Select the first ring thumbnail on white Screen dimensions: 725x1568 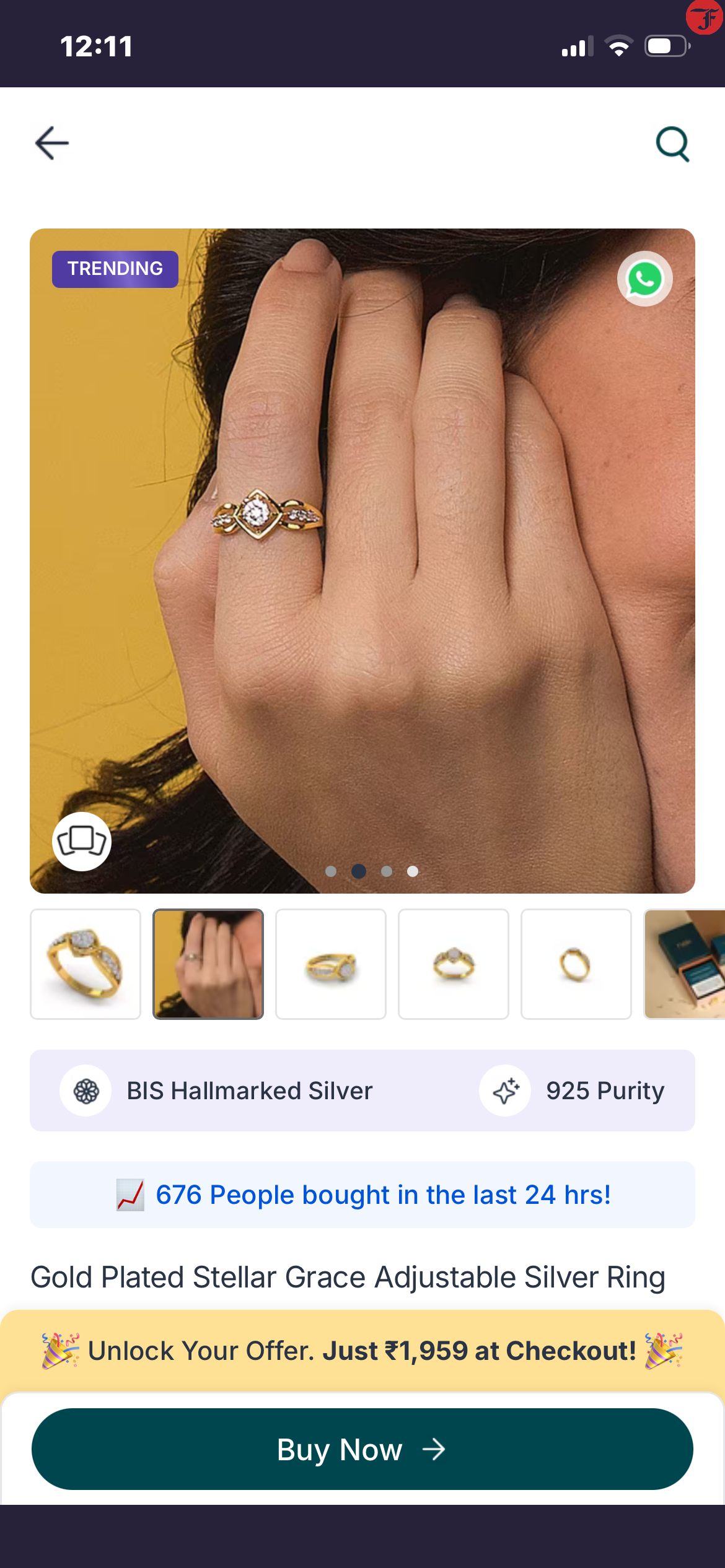[x=86, y=964]
